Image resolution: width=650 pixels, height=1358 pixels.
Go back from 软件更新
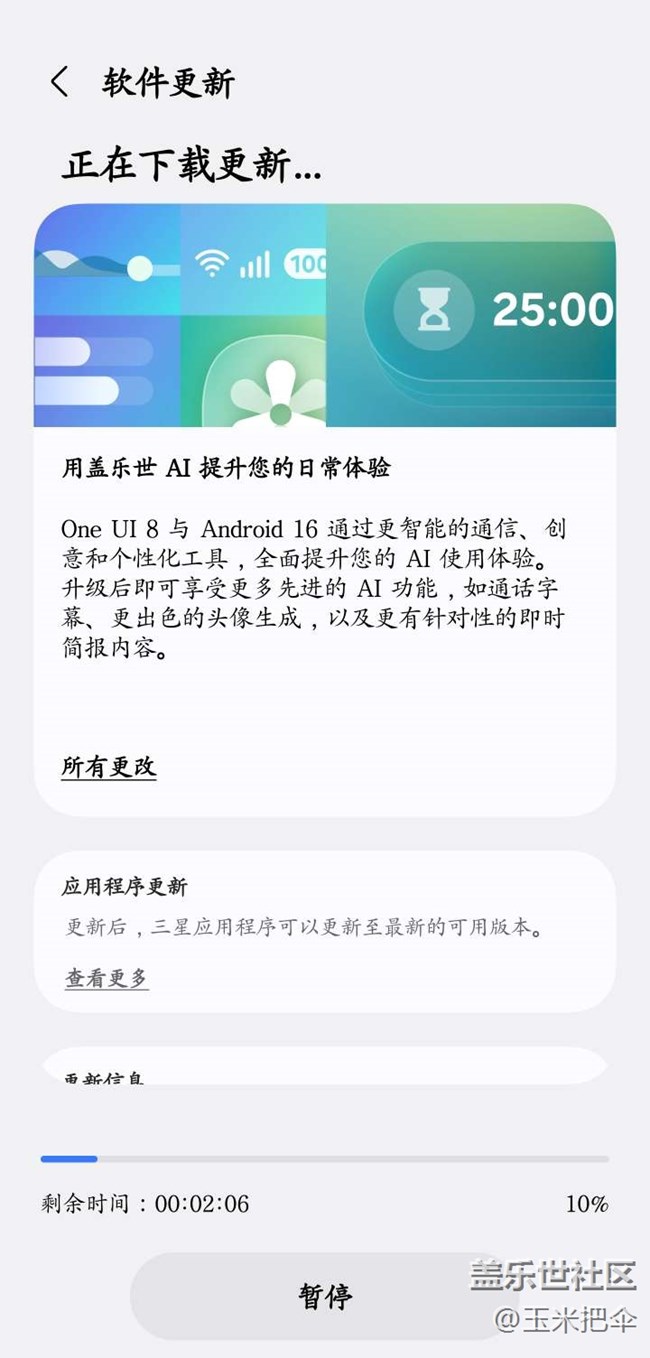pos(59,82)
